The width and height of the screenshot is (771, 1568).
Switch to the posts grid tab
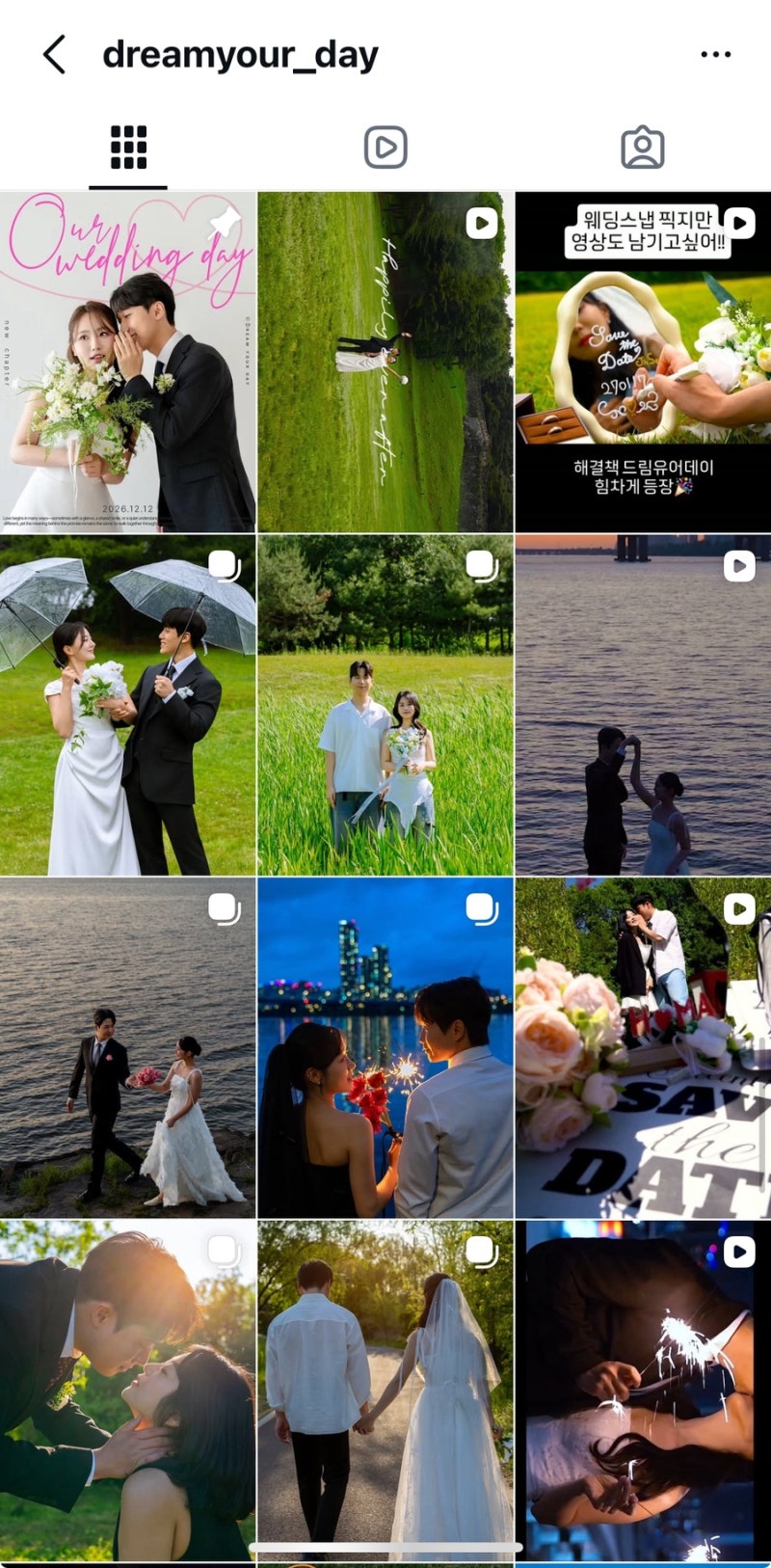pos(128,148)
